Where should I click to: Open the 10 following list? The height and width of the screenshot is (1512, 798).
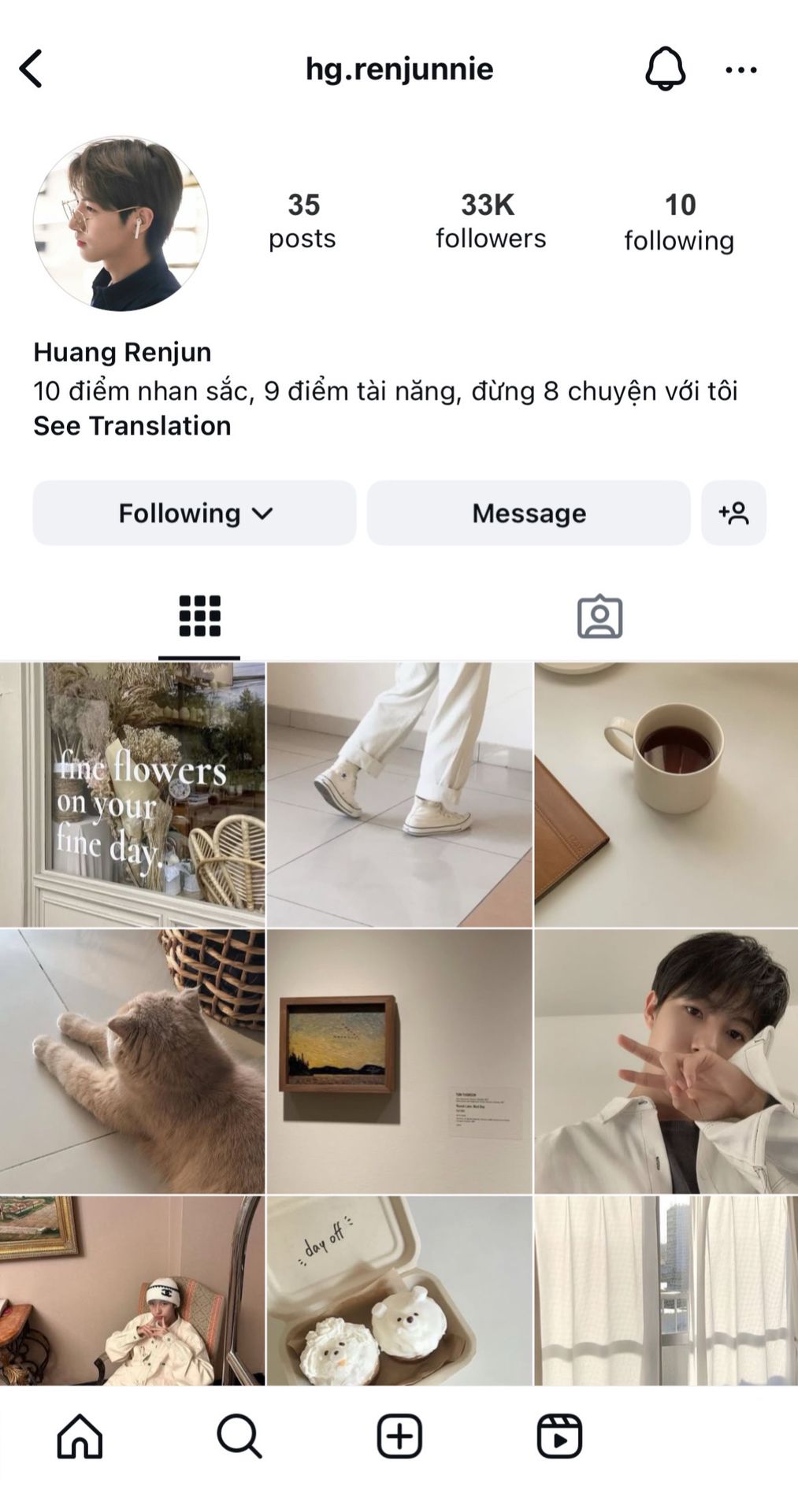pyautogui.click(x=679, y=221)
